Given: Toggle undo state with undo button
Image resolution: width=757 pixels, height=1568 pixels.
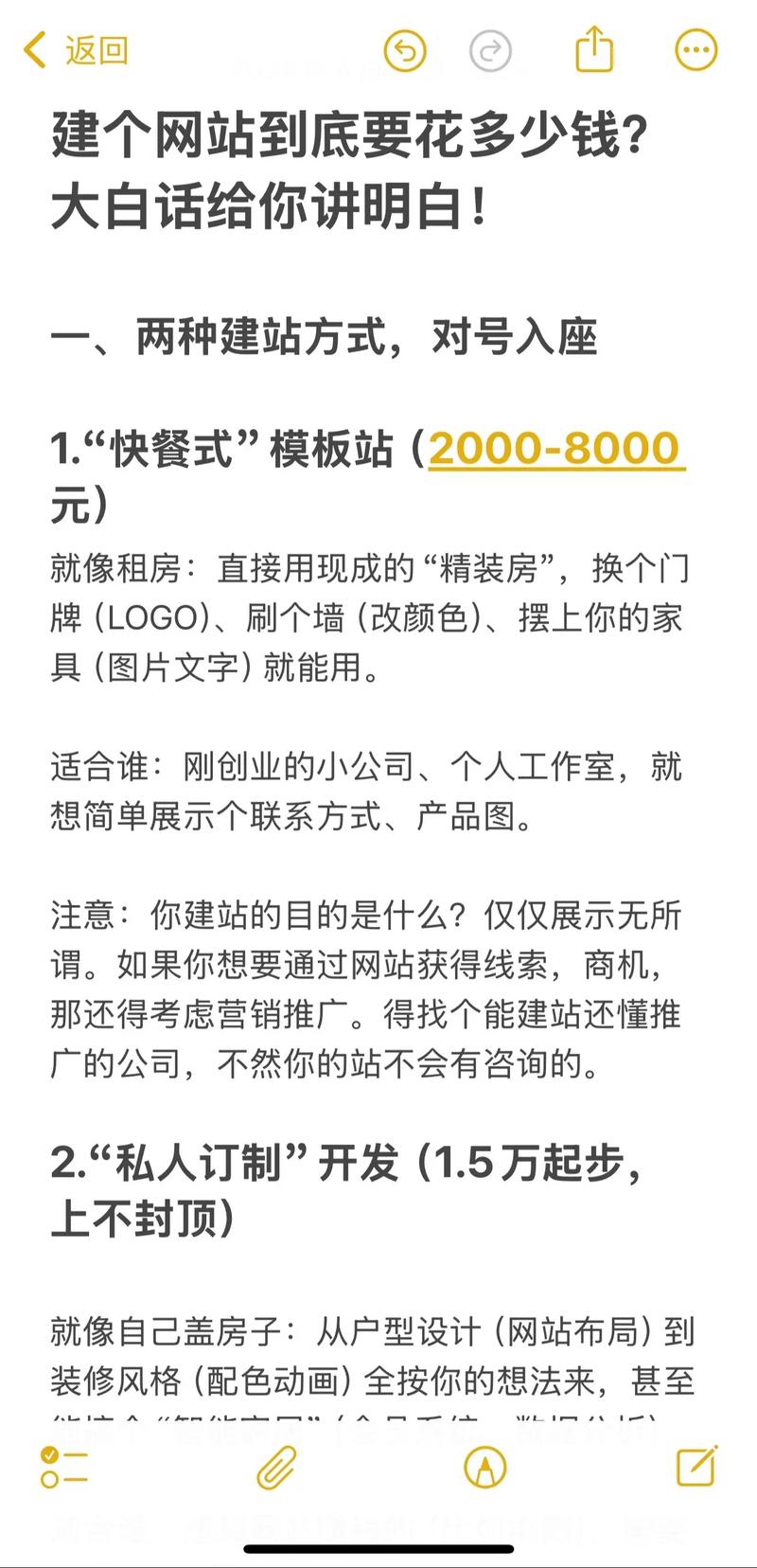Looking at the screenshot, I should pos(406,53).
